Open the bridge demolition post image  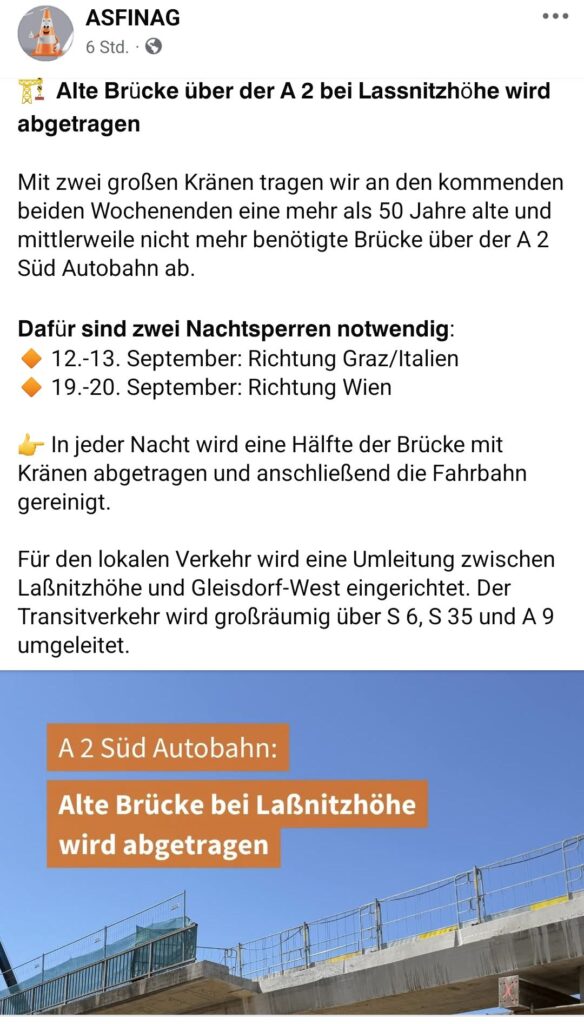tap(292, 844)
